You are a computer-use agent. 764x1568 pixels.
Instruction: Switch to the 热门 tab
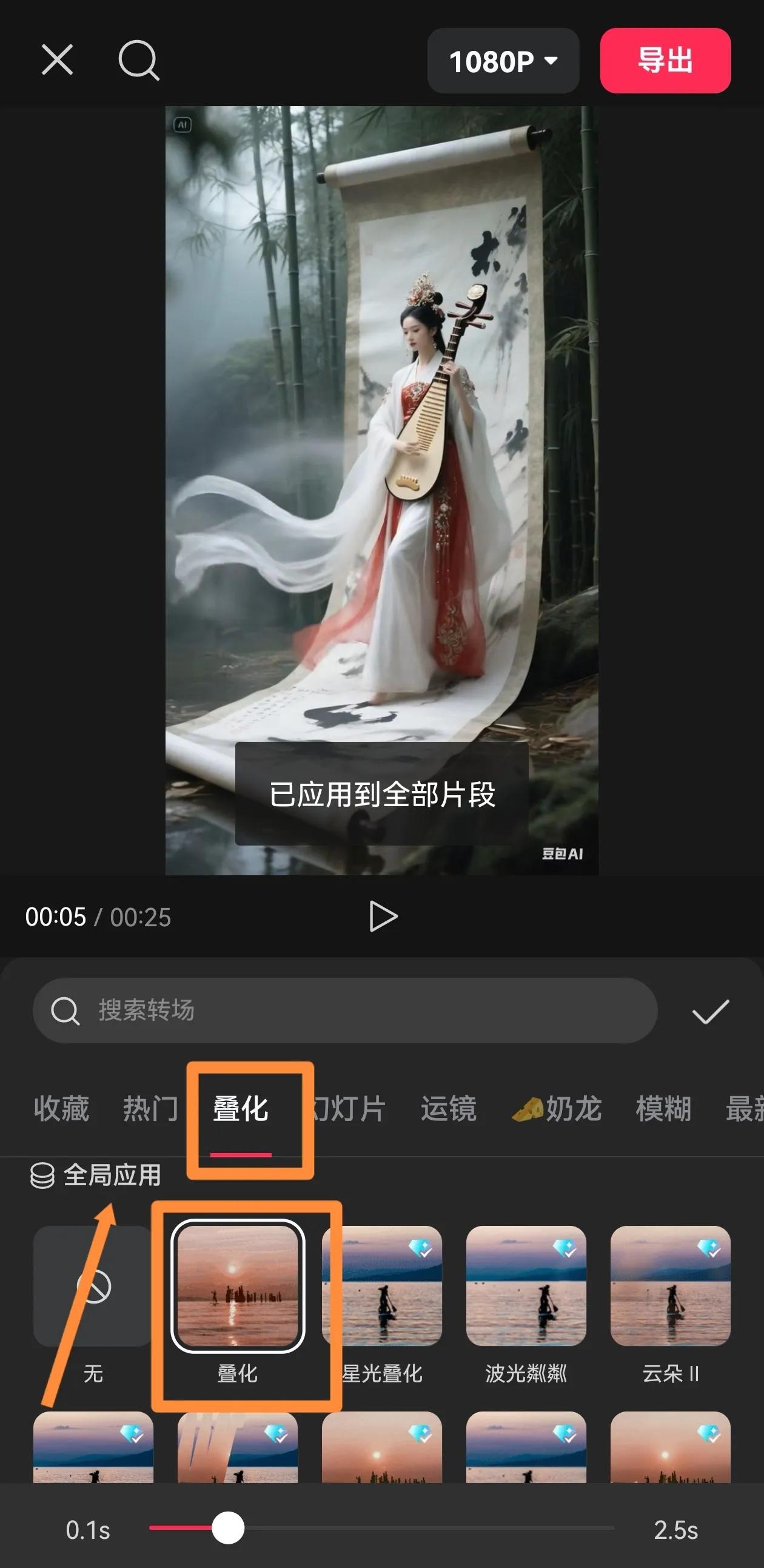click(x=150, y=1108)
